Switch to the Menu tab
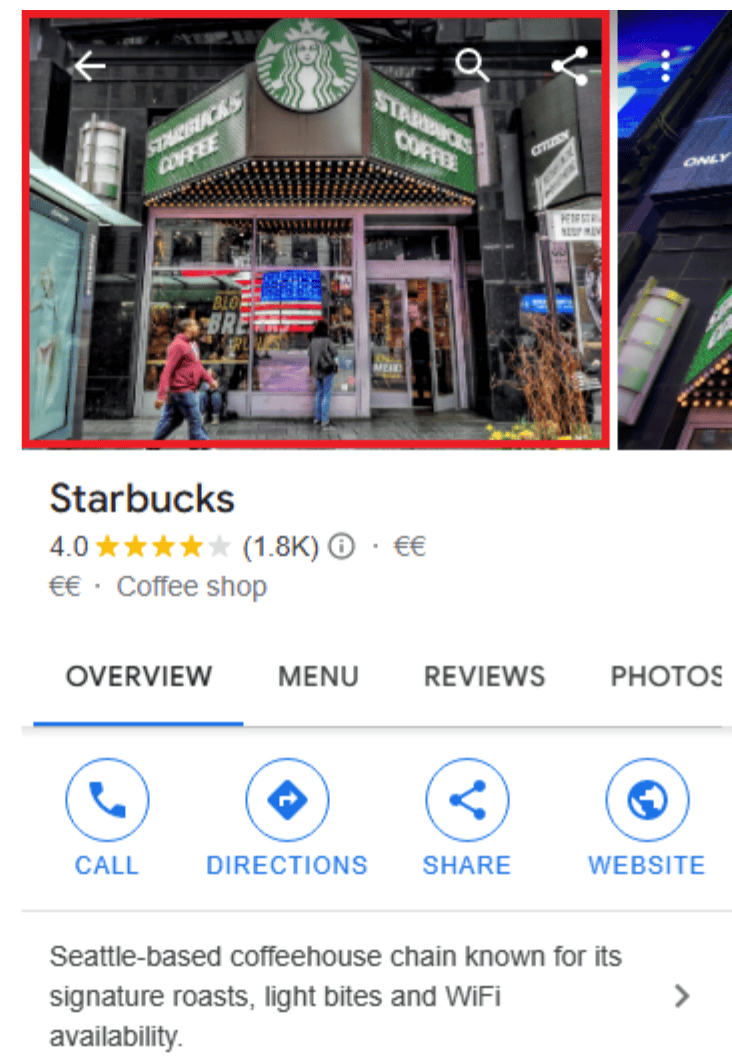Image resolution: width=732 pixels, height=1062 pixels. pos(318,676)
